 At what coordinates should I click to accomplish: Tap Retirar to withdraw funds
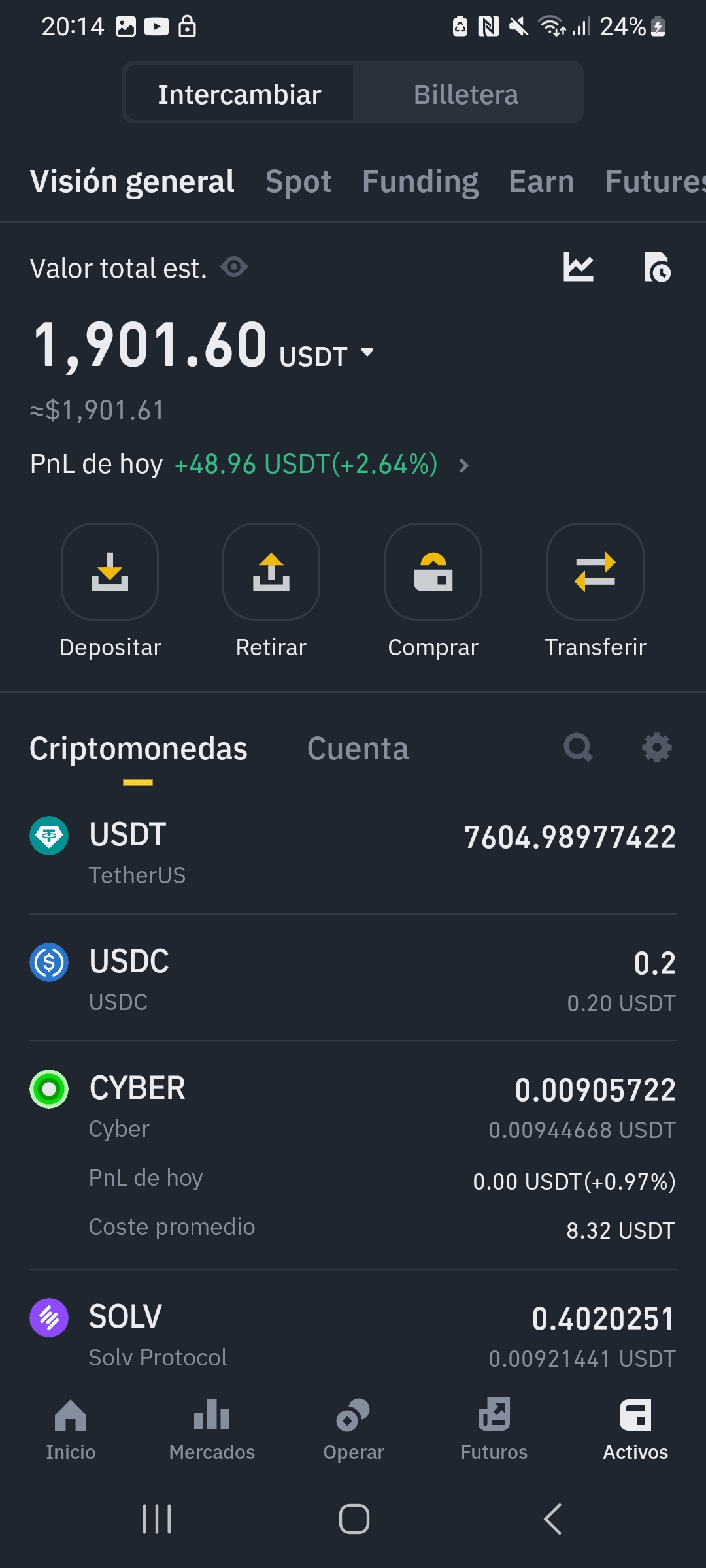(271, 572)
